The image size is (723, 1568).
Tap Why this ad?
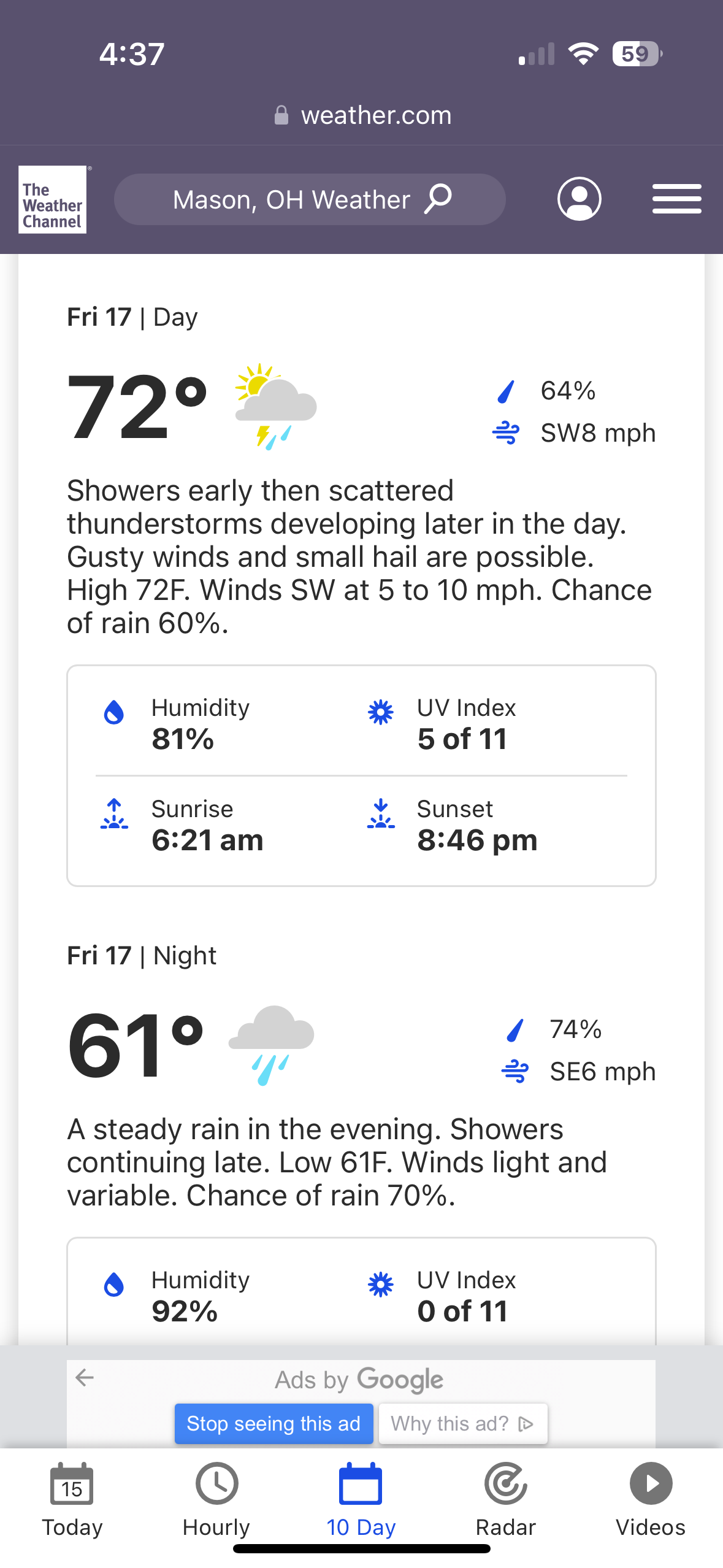point(463,1423)
